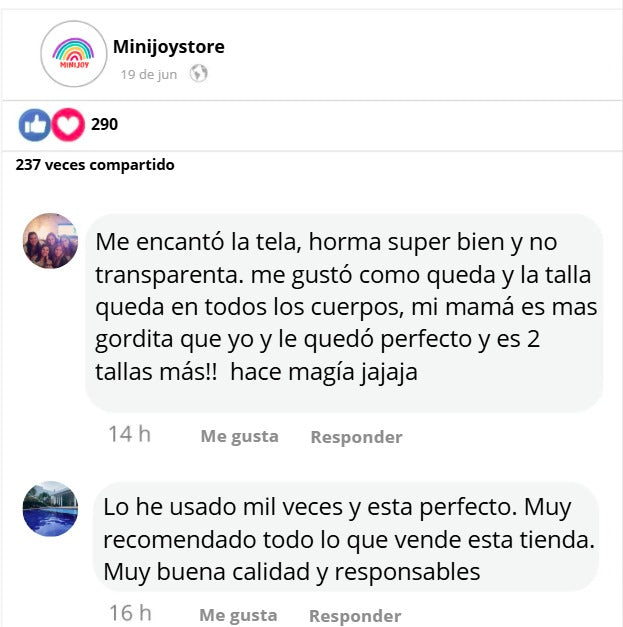Open the profile photo beside the 14 h comment
This screenshot has height=627, width=623.
(x=50, y=241)
